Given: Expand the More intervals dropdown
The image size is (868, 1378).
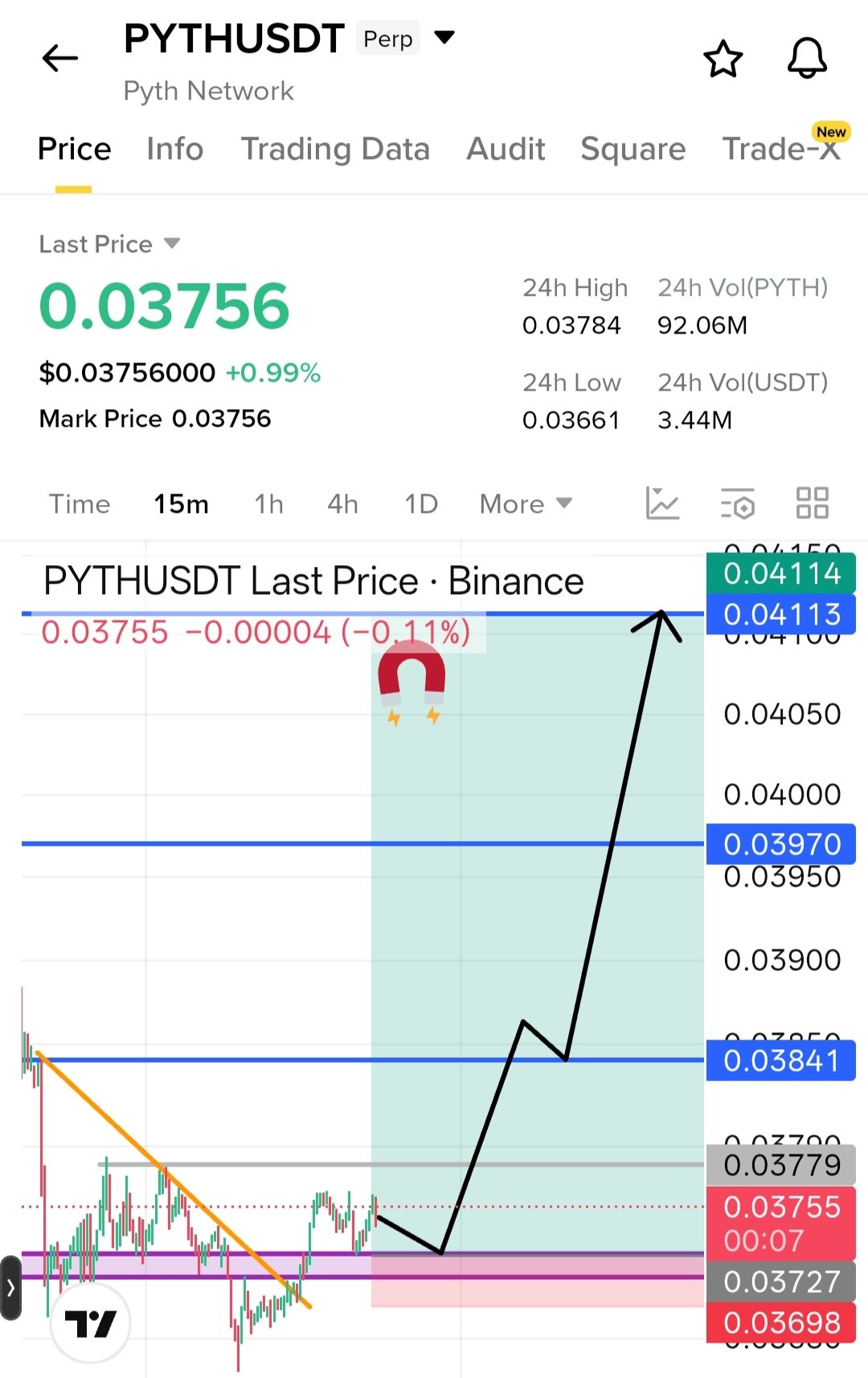Looking at the screenshot, I should [526, 504].
